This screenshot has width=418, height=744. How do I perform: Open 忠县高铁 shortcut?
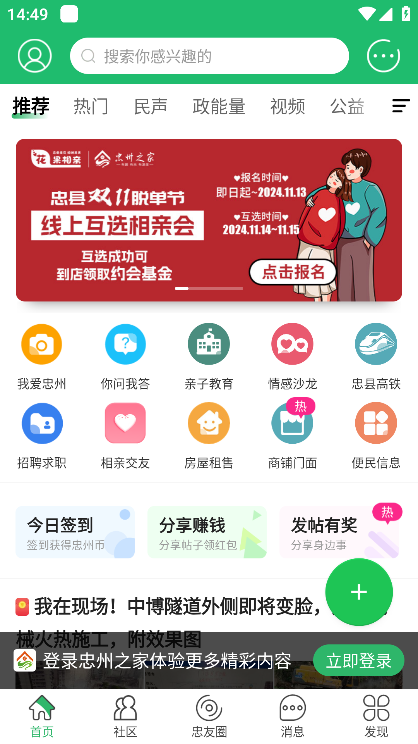(376, 357)
